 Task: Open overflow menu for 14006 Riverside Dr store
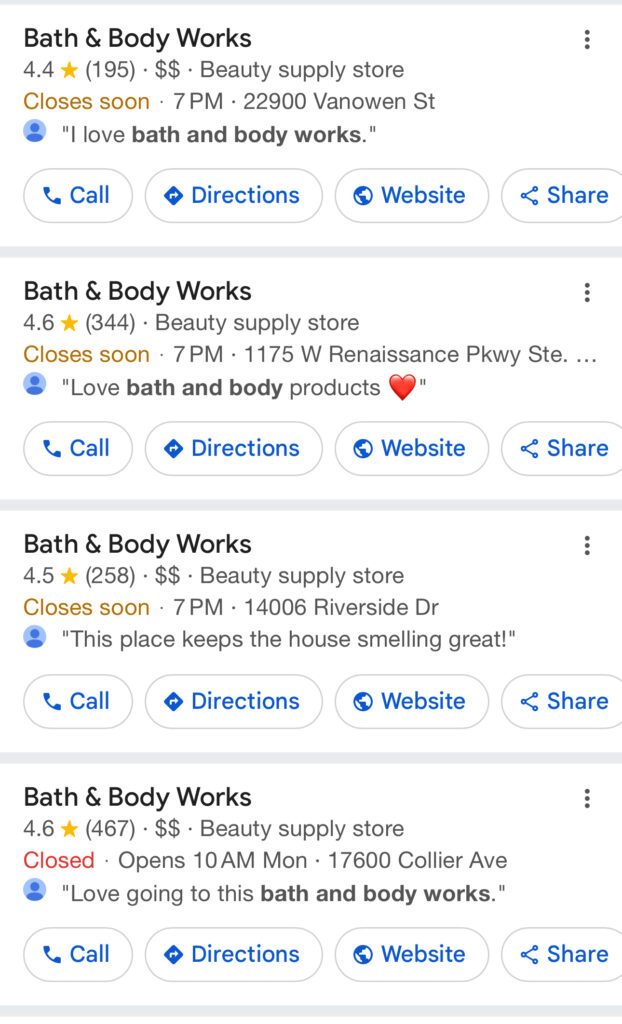(x=587, y=546)
